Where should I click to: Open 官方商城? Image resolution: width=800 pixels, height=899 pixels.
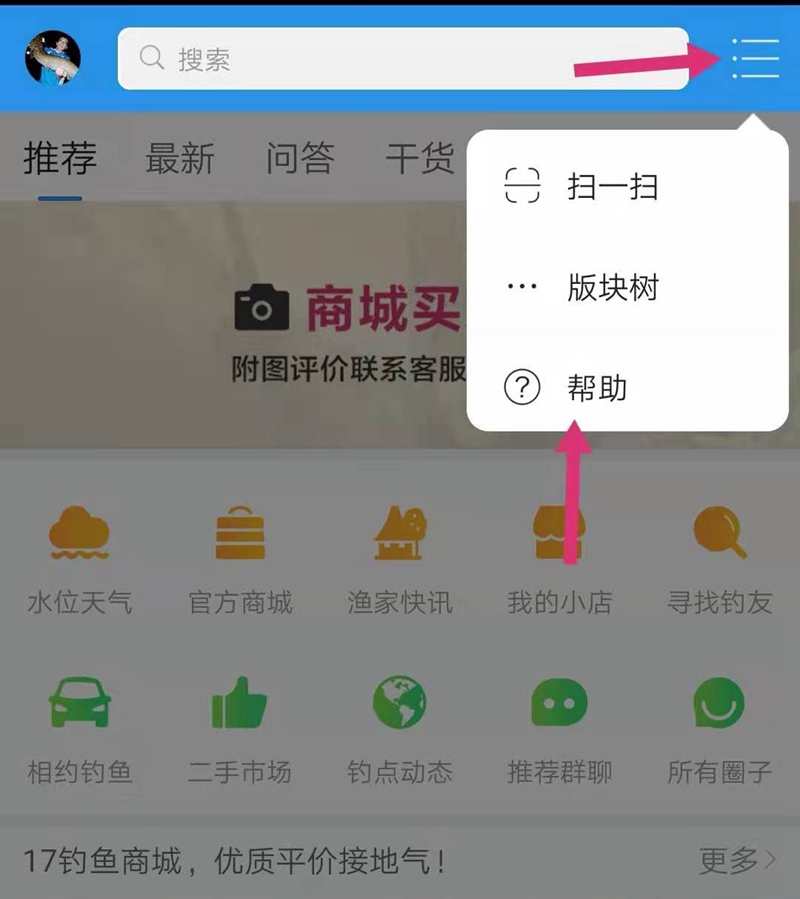[x=240, y=558]
